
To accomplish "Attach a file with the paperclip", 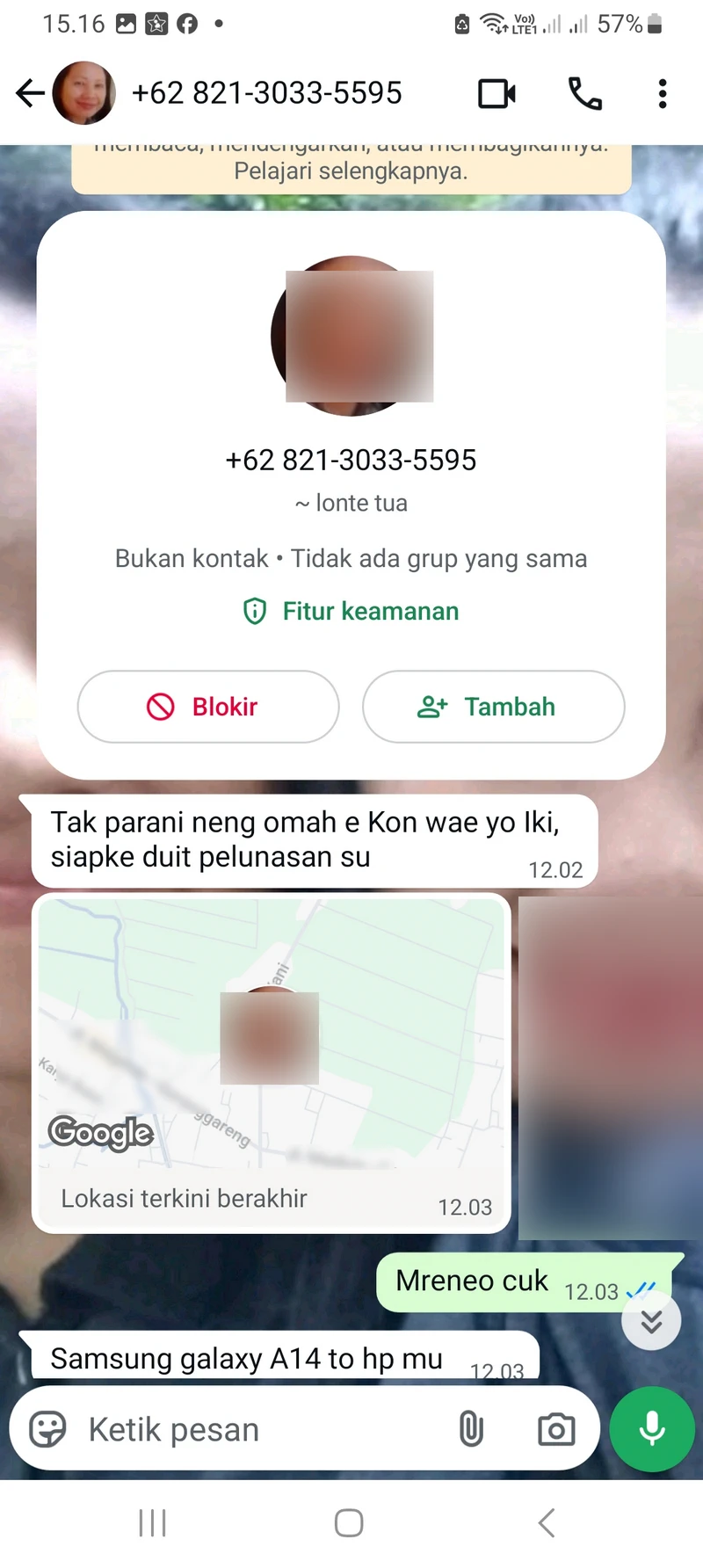I will point(471,1429).
